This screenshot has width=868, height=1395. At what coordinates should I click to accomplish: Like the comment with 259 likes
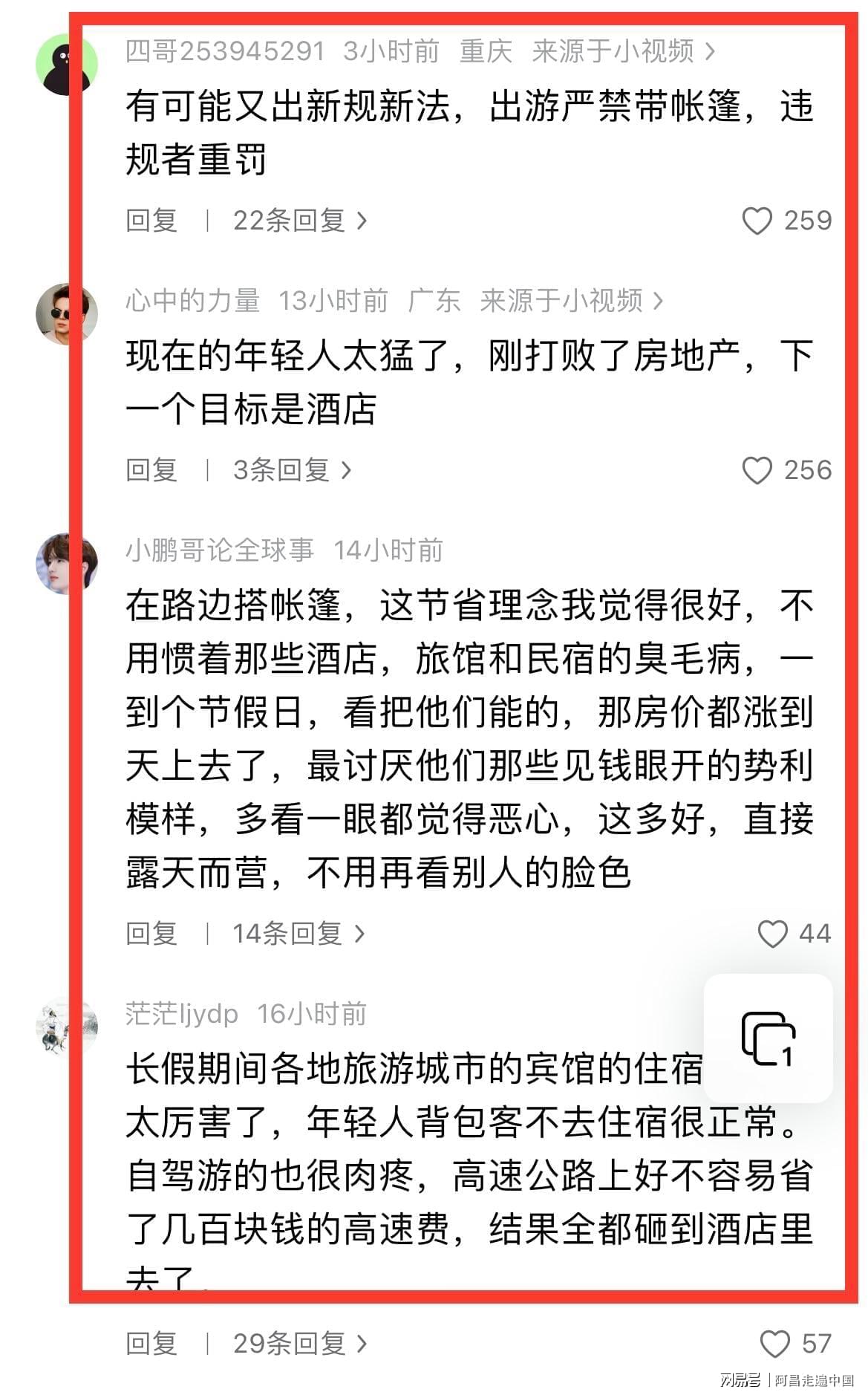click(757, 221)
